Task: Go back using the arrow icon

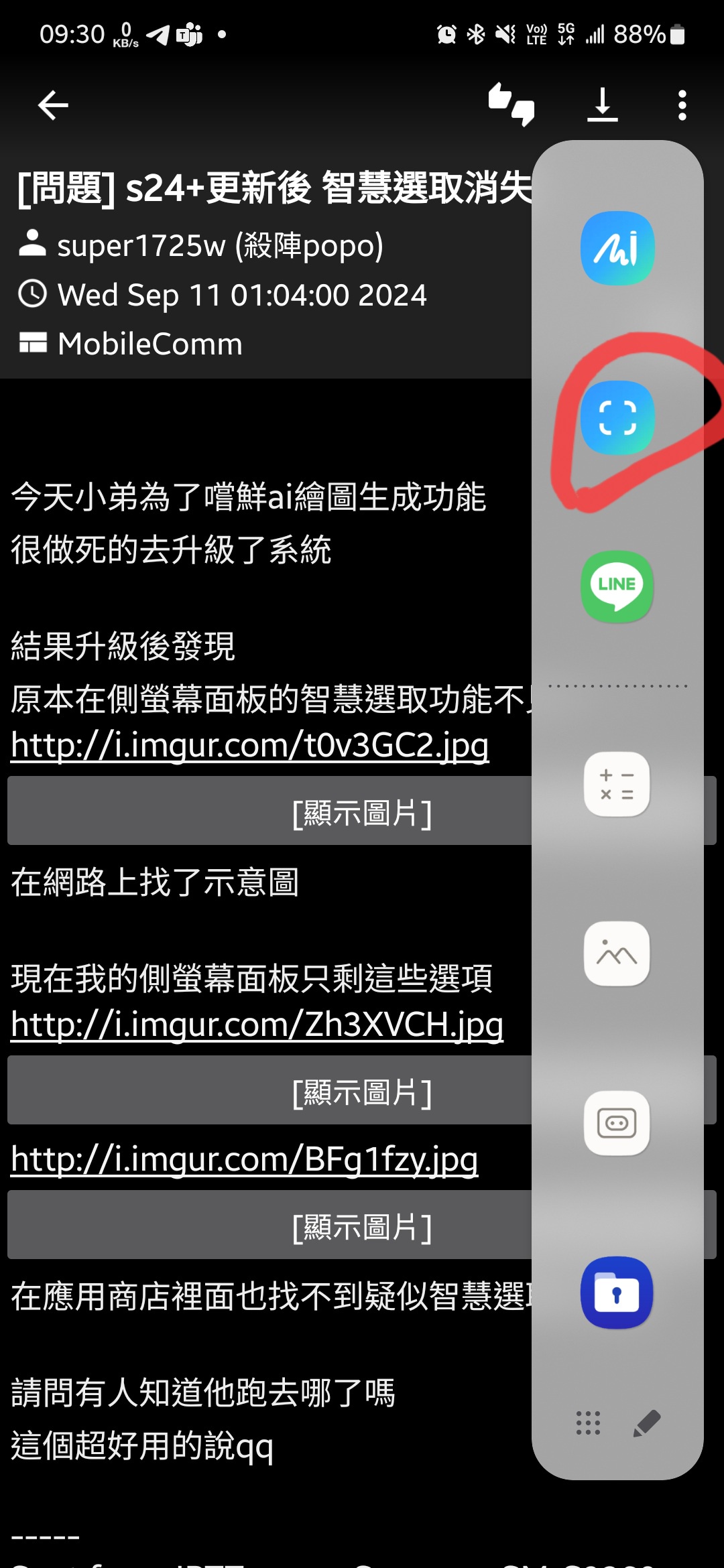Action: [53, 105]
